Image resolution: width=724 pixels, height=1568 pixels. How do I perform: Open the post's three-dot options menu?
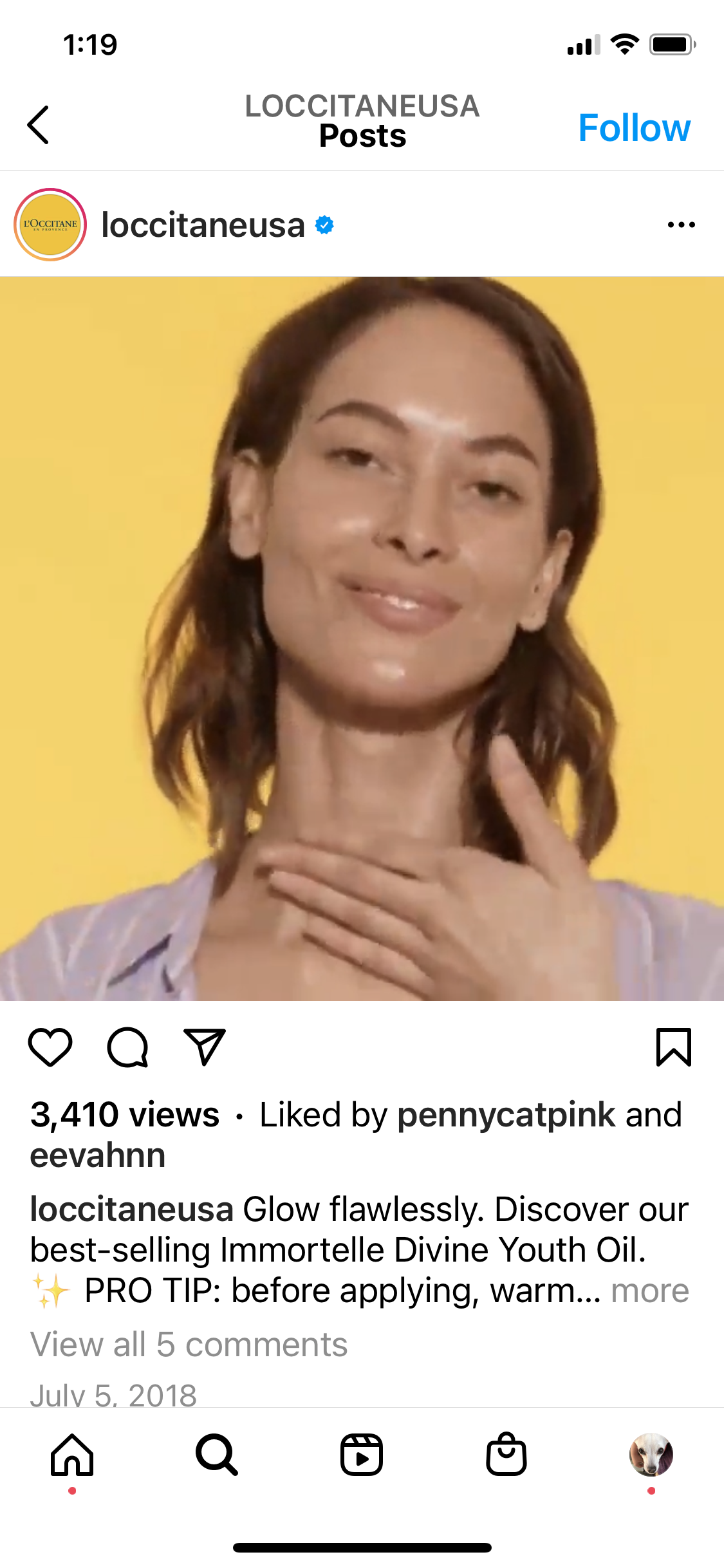(681, 225)
